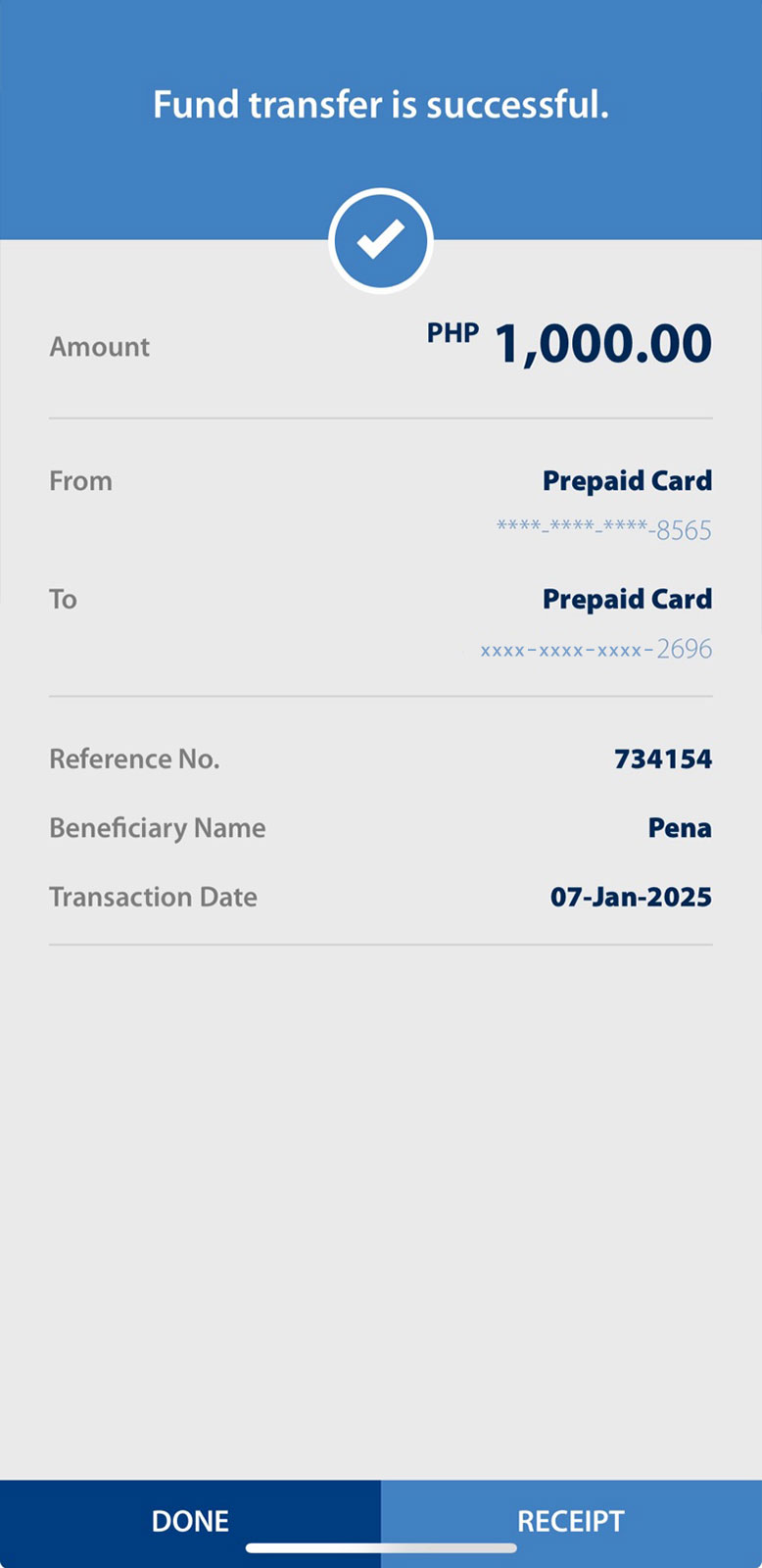Click the masked From card number ending 8565
The width and height of the screenshot is (762, 1568).
603,529
